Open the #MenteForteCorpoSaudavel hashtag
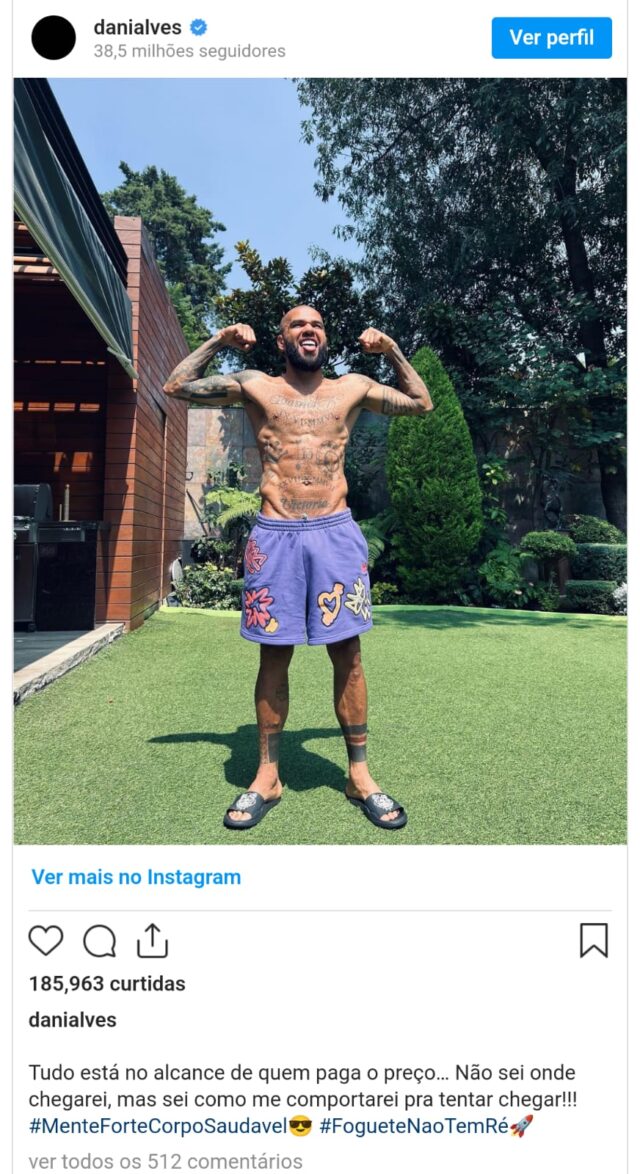Viewport: 640px width, 1174px height. pos(158,1126)
